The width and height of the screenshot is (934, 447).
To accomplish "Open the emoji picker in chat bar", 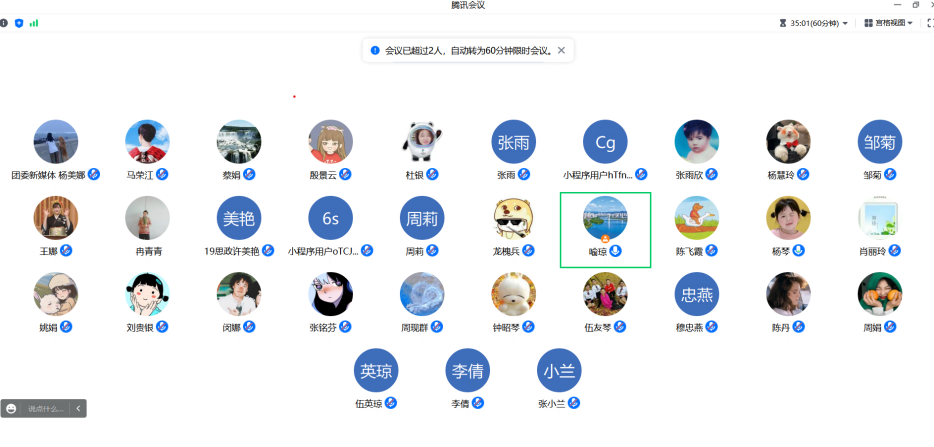I will 11,408.
